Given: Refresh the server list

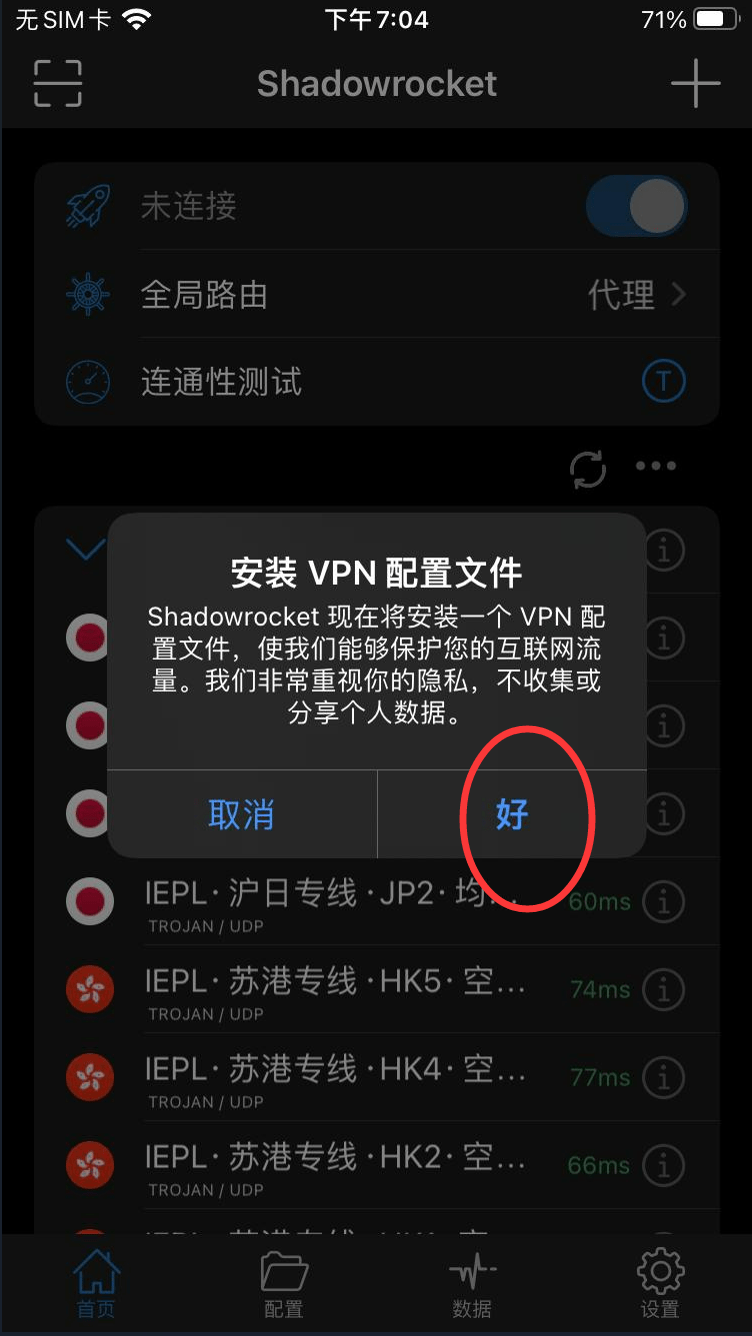Looking at the screenshot, I should click(x=588, y=467).
